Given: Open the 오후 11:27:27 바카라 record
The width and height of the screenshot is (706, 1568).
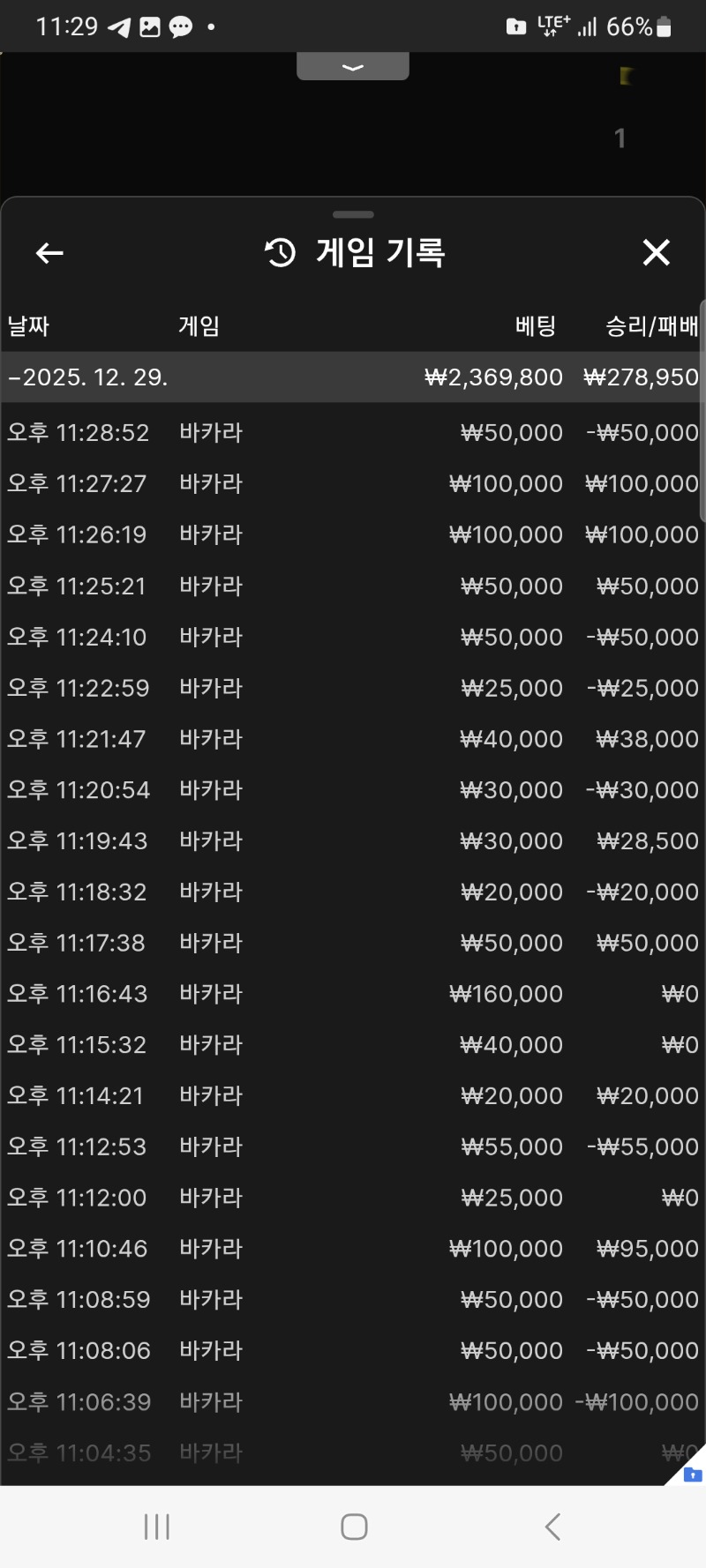Looking at the screenshot, I should click(x=353, y=484).
